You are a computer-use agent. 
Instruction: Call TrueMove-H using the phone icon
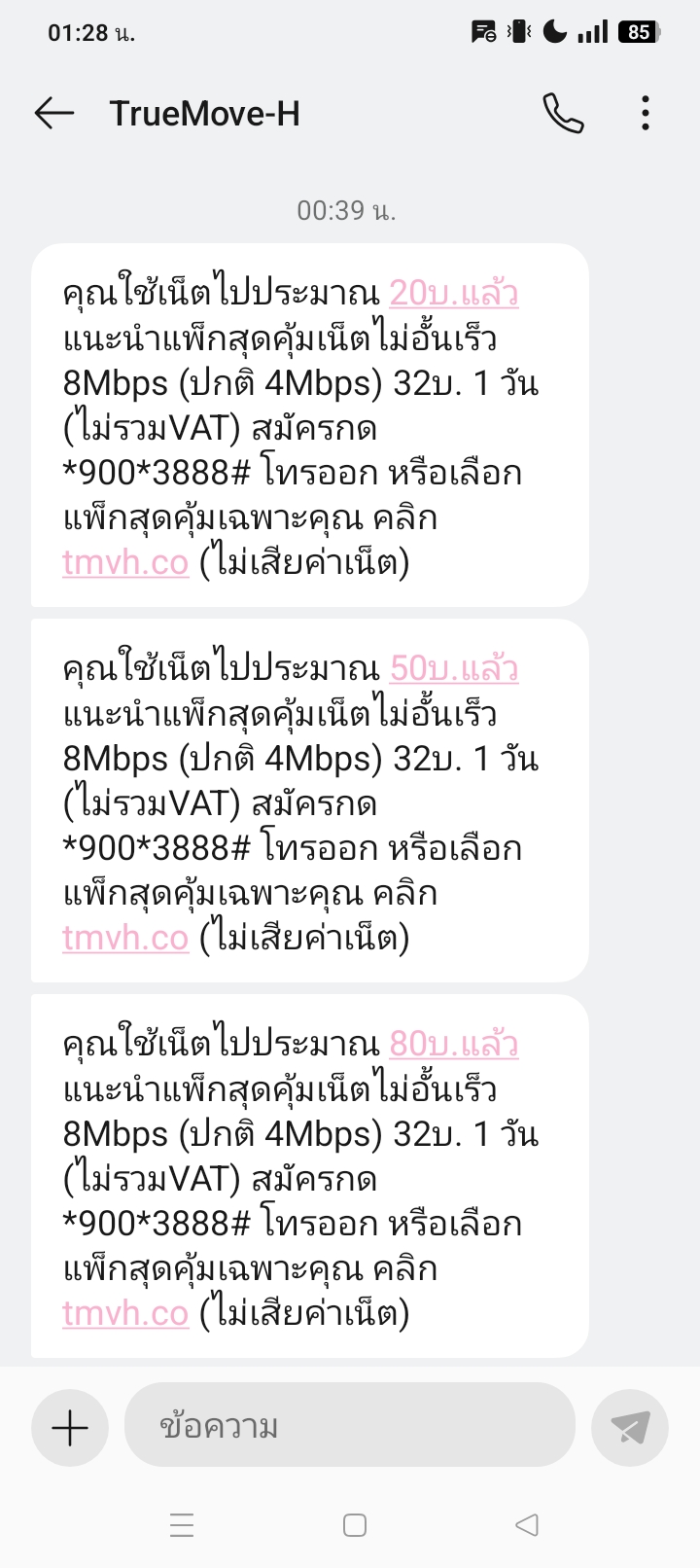click(564, 114)
